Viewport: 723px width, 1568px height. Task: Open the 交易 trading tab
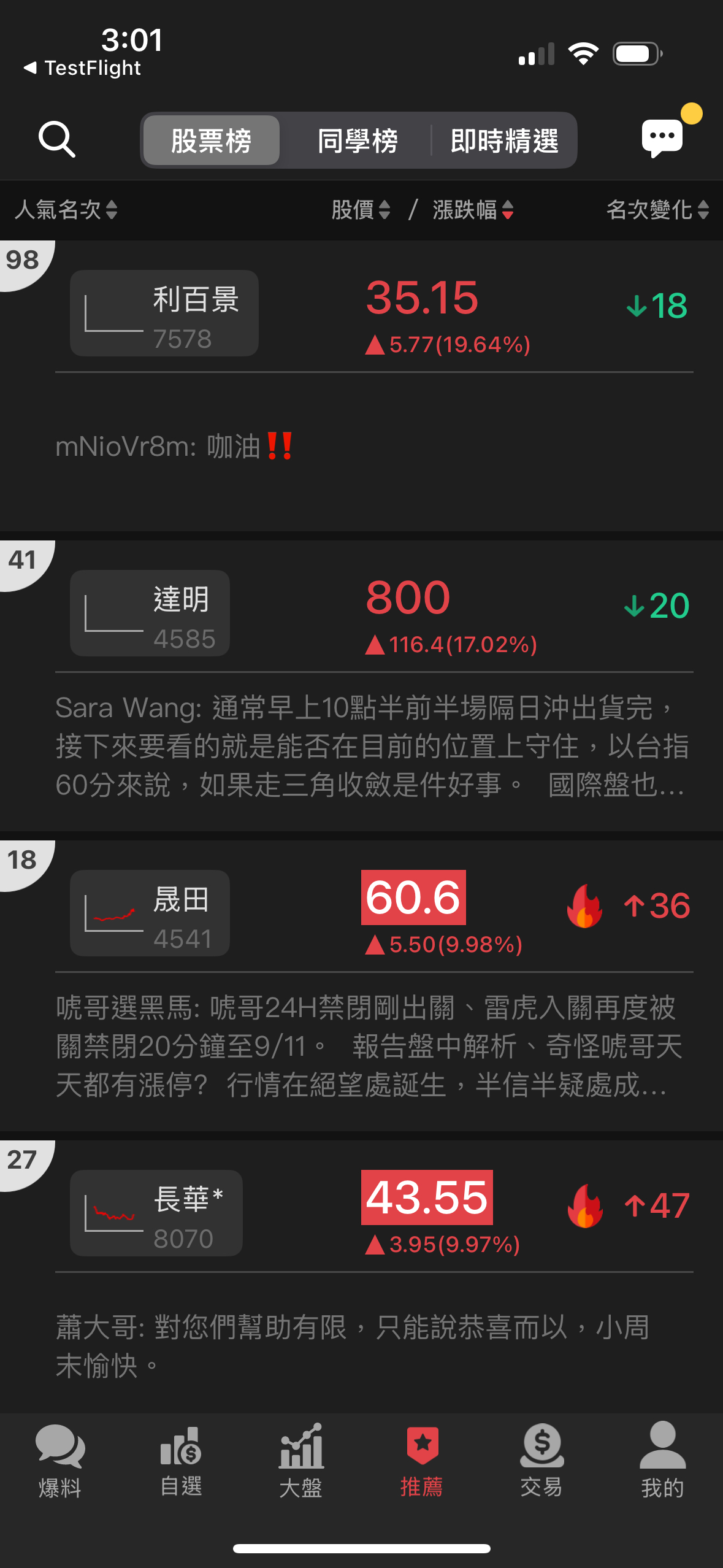(x=541, y=1461)
